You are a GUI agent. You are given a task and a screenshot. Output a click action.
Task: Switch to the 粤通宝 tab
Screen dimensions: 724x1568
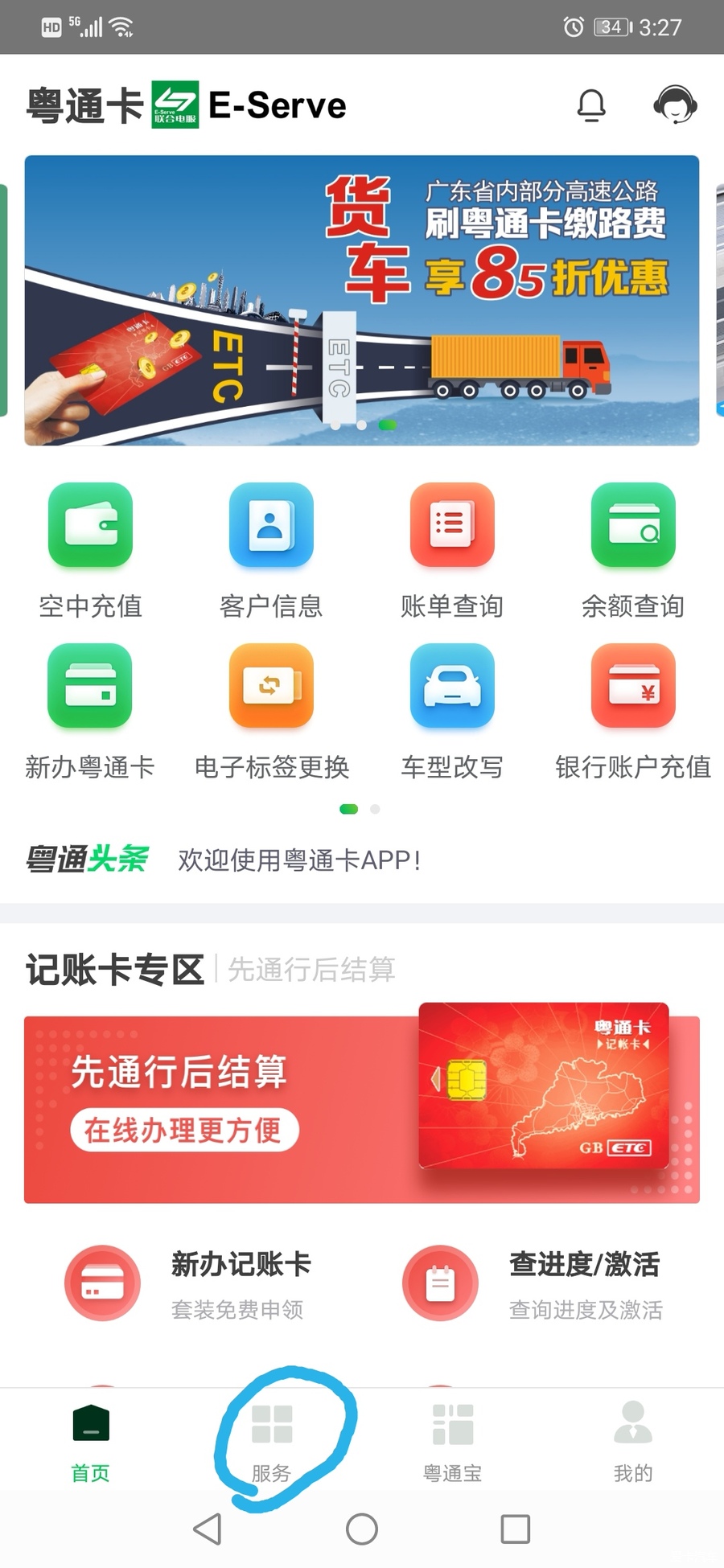452,1441
